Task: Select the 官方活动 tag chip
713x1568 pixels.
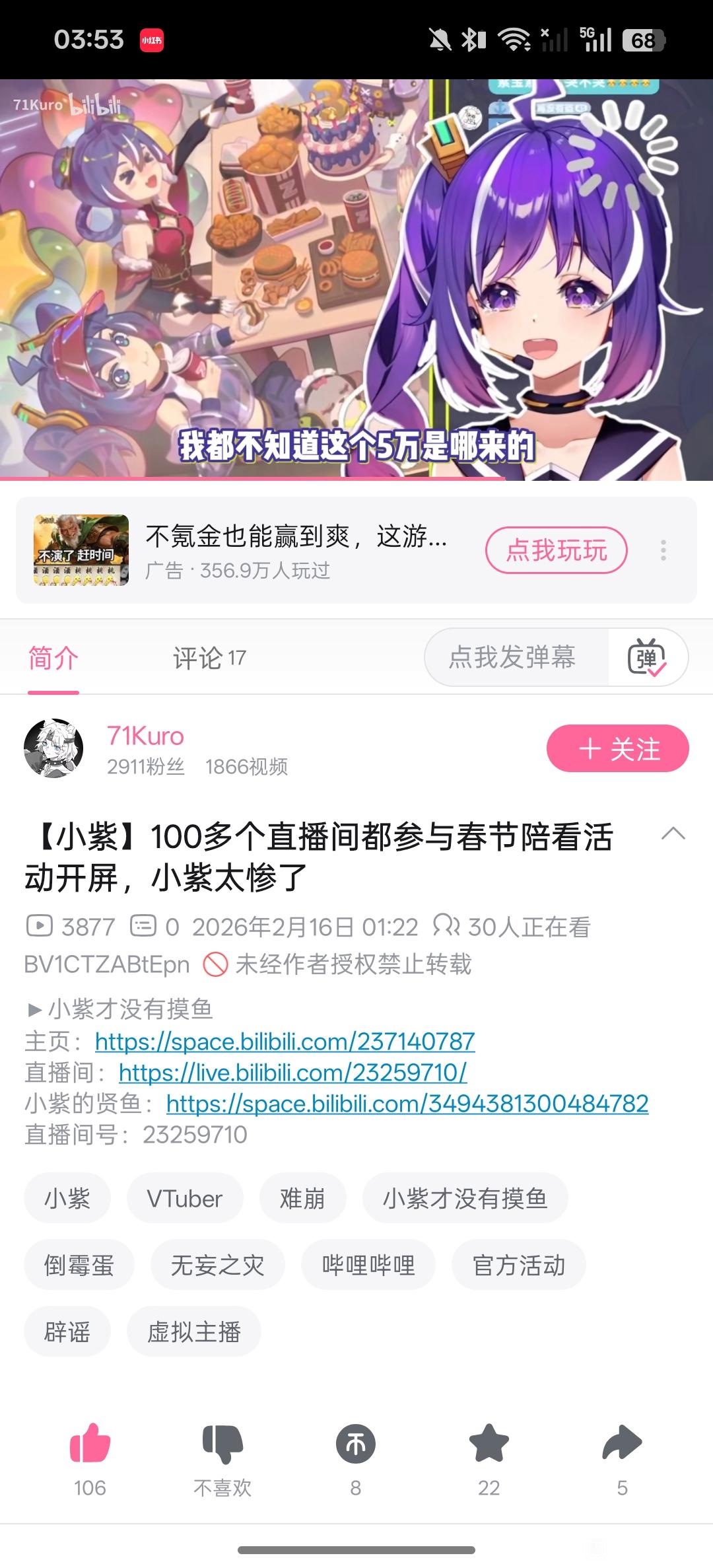Action: point(519,1265)
